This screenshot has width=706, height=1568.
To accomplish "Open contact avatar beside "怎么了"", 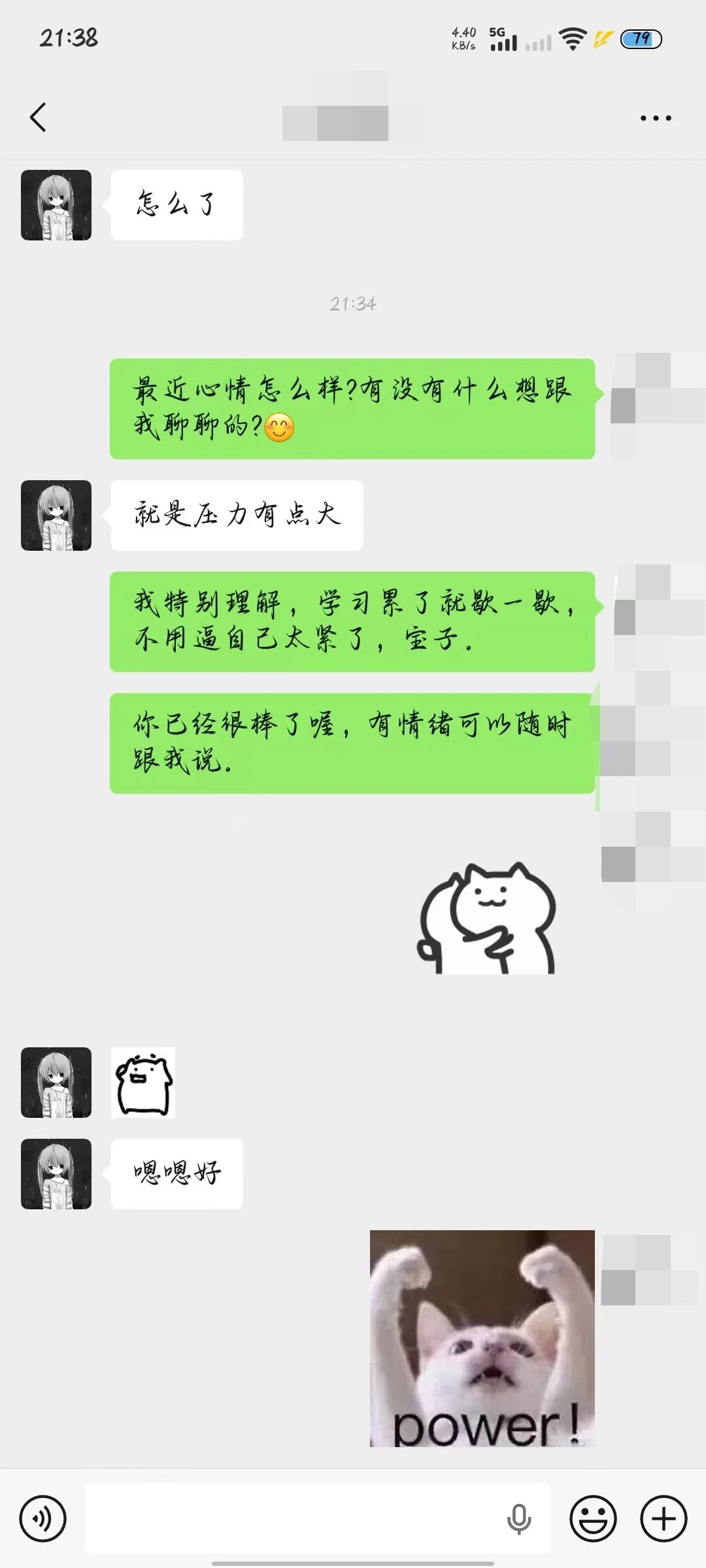I will (56, 205).
